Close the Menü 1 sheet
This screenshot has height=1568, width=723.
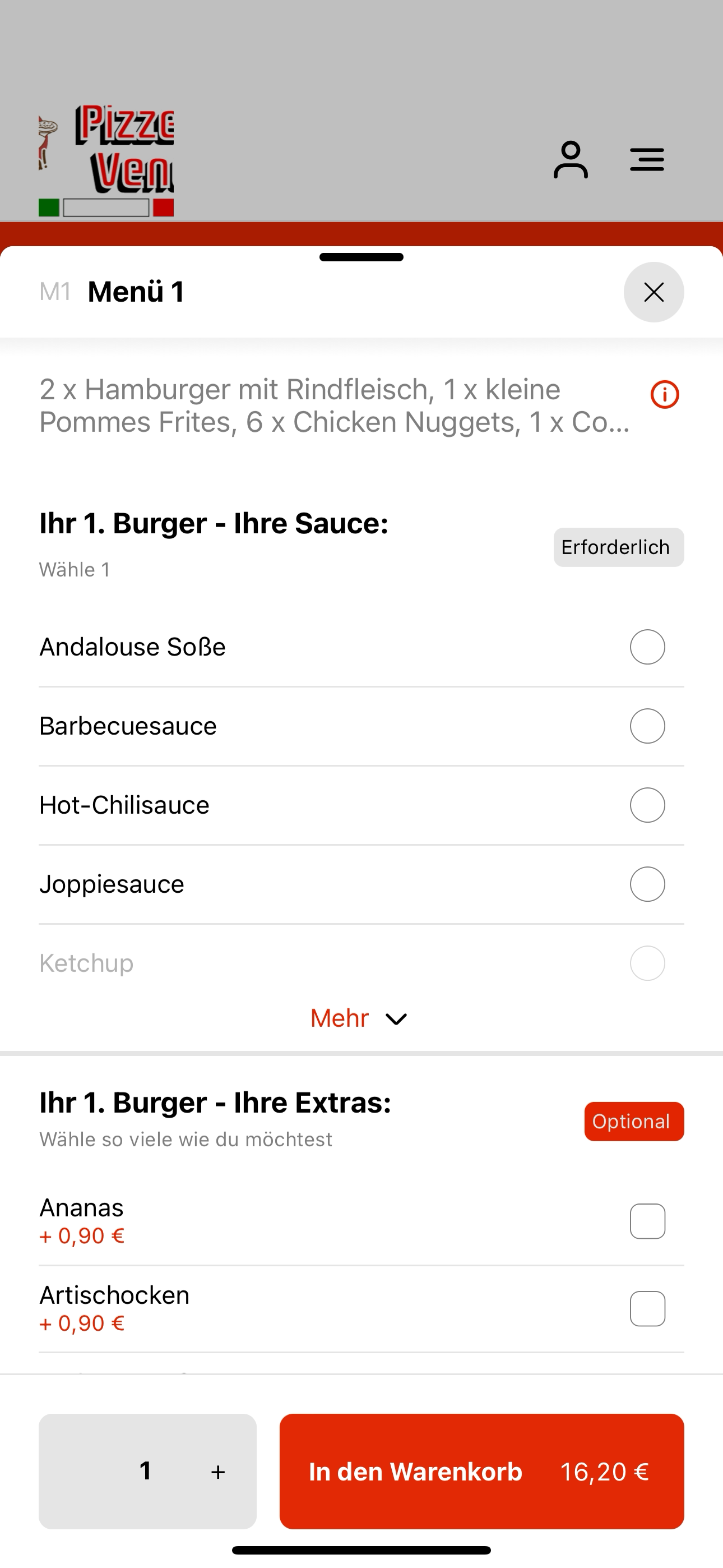click(x=654, y=292)
